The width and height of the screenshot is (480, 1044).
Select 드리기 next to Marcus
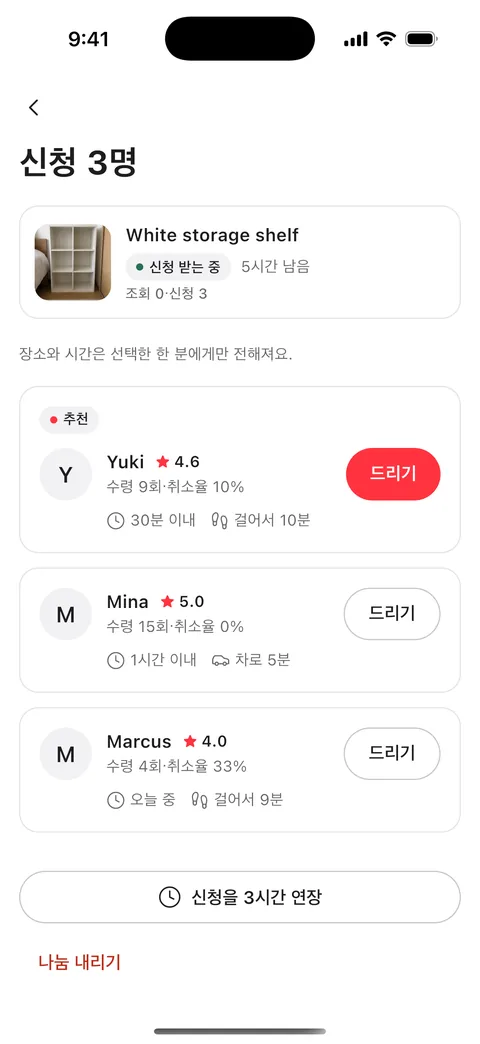392,754
